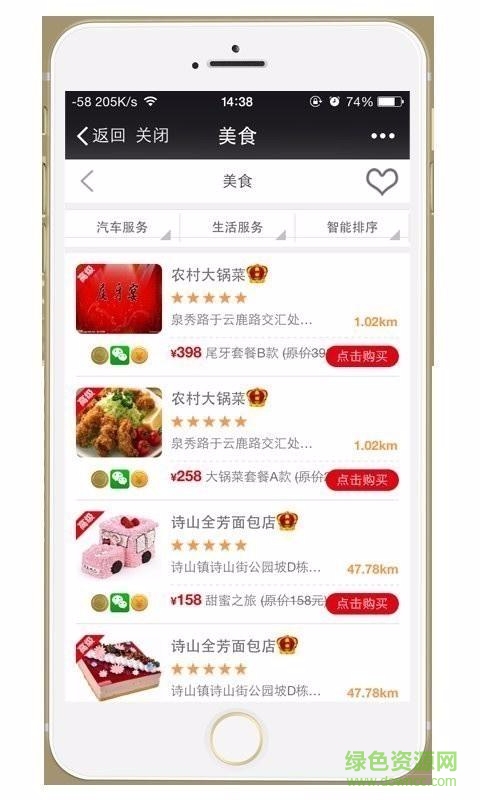Open the red 尾牙宴 listing image
This screenshot has width=480, height=800.
click(x=119, y=298)
